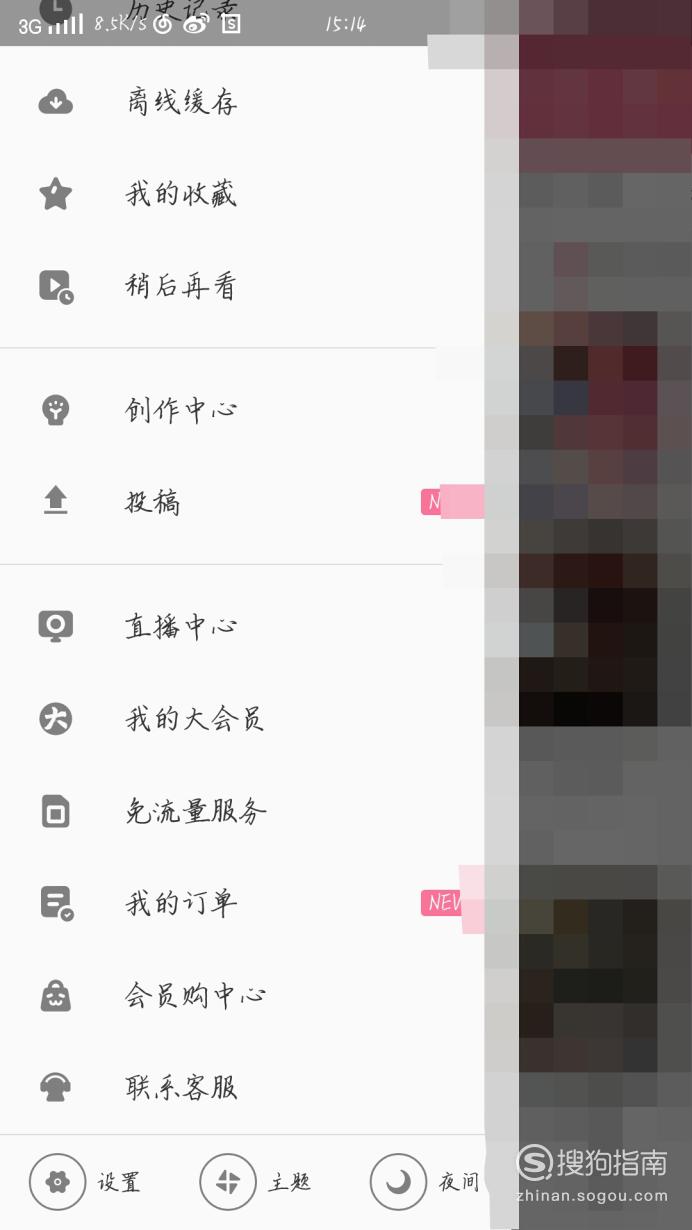Toggle 夜间 night mode
Viewport: 692px width, 1230px height.
(x=426, y=1182)
